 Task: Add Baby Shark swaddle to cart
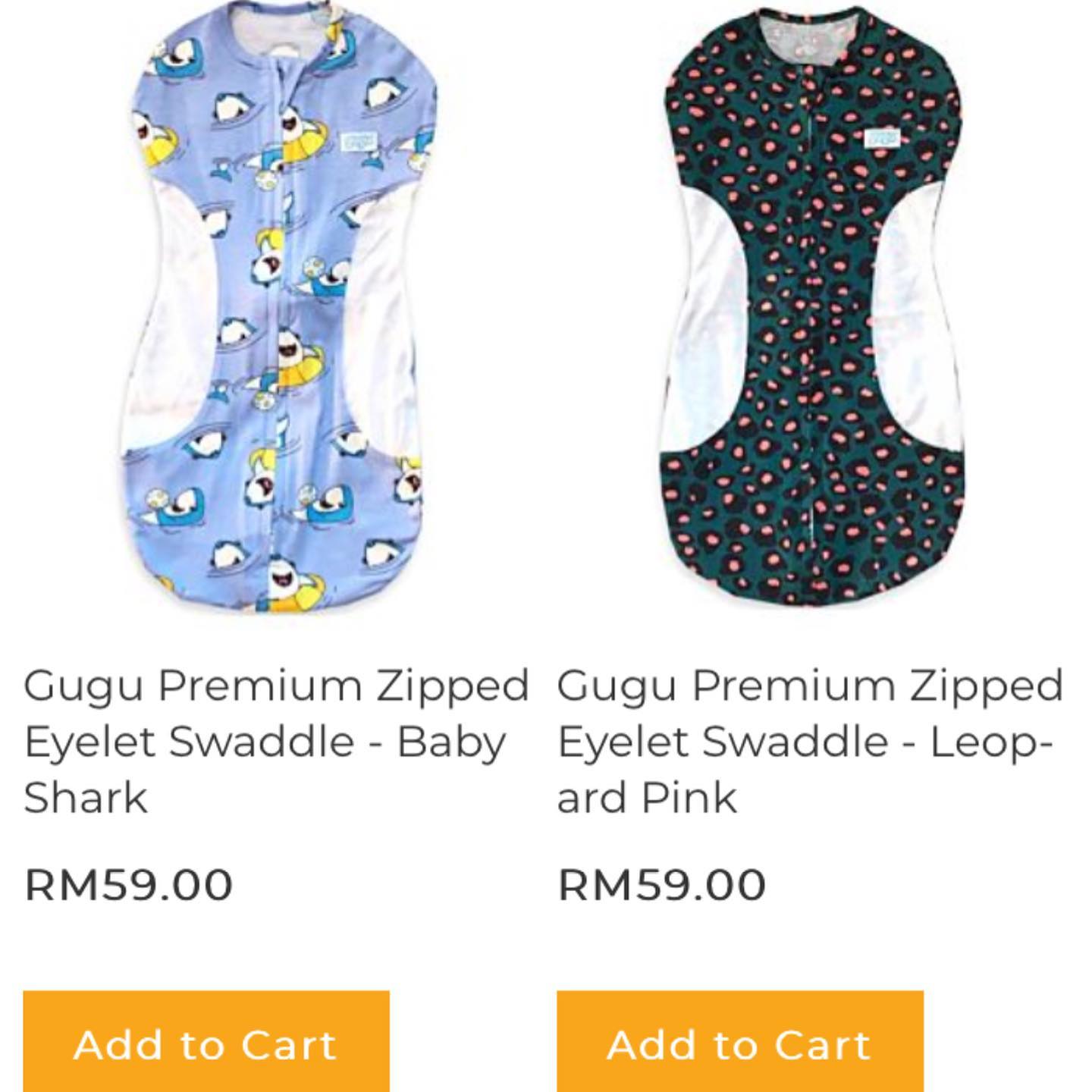(206, 1043)
